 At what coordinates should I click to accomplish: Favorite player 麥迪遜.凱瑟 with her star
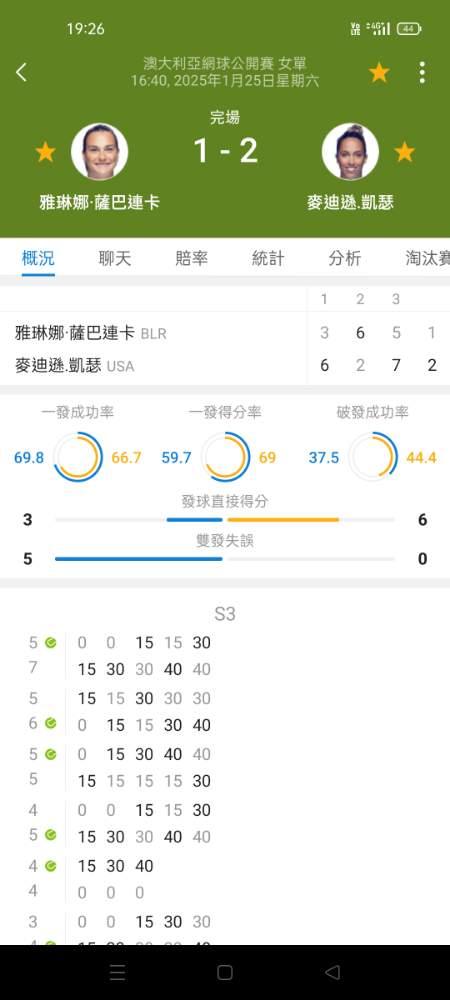404,152
